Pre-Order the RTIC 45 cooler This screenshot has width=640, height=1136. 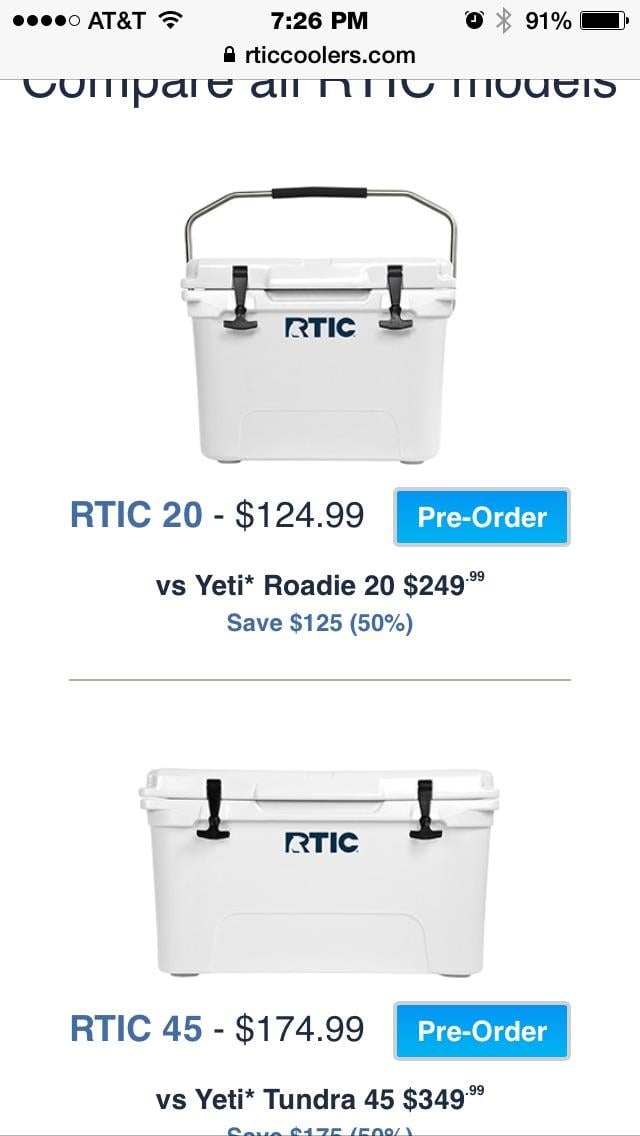482,1031
